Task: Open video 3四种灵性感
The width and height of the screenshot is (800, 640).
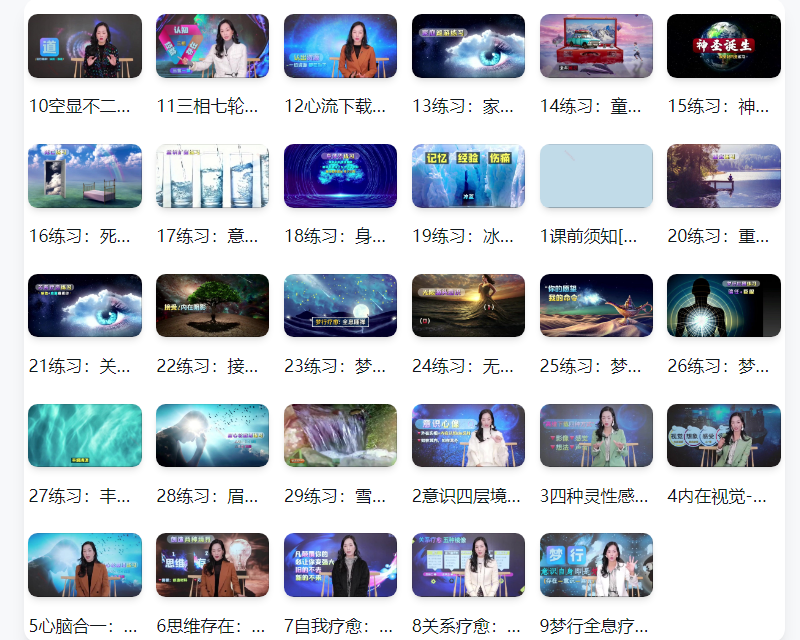Action: (596, 436)
